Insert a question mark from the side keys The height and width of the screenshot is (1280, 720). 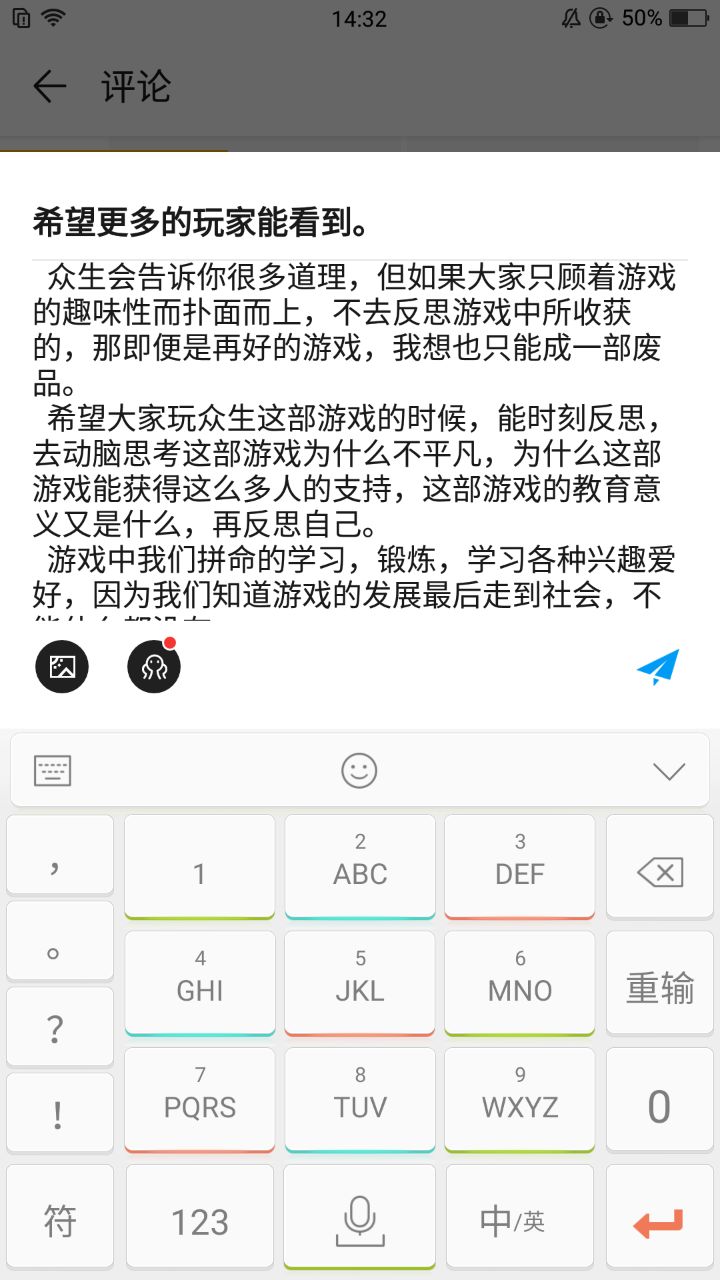point(55,1028)
